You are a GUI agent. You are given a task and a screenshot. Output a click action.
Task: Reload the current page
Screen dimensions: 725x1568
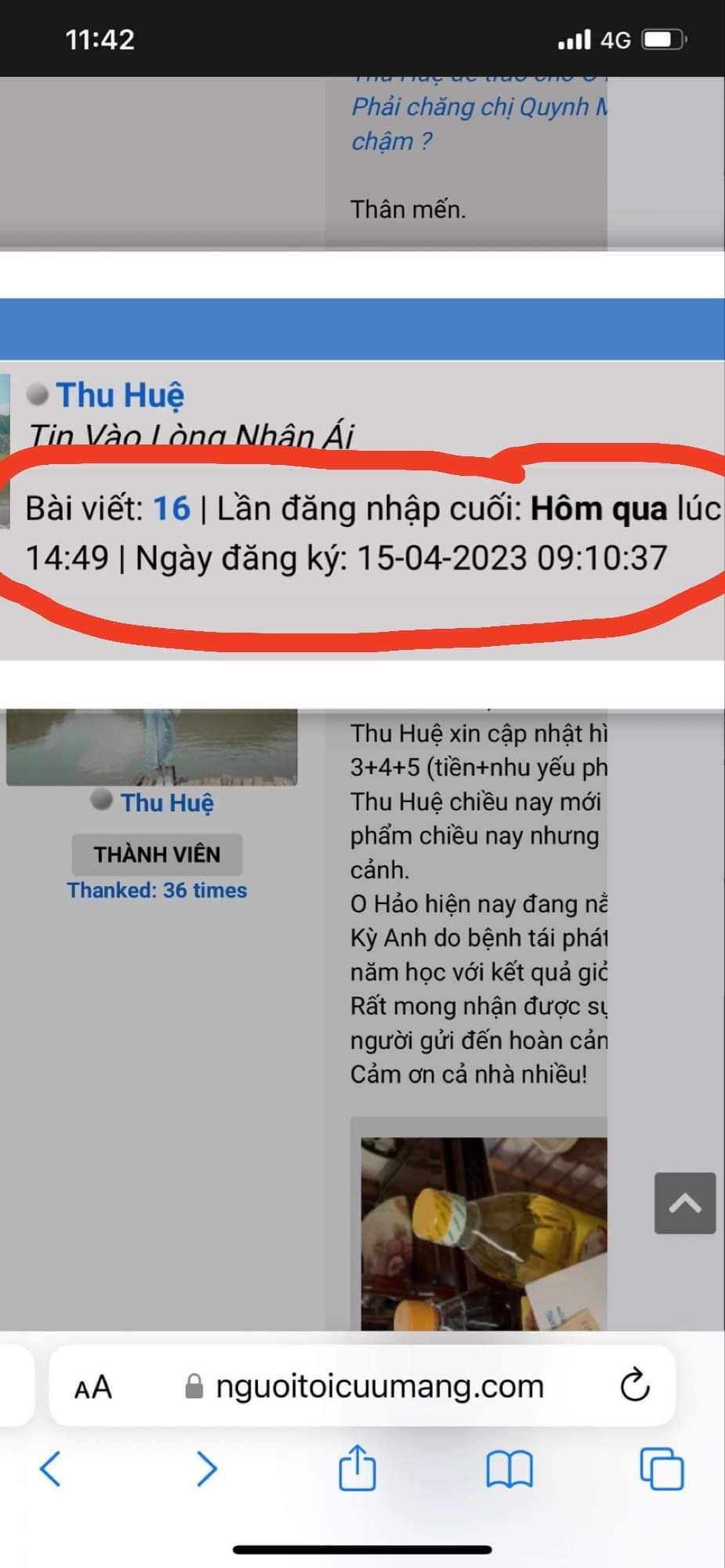[x=634, y=1386]
